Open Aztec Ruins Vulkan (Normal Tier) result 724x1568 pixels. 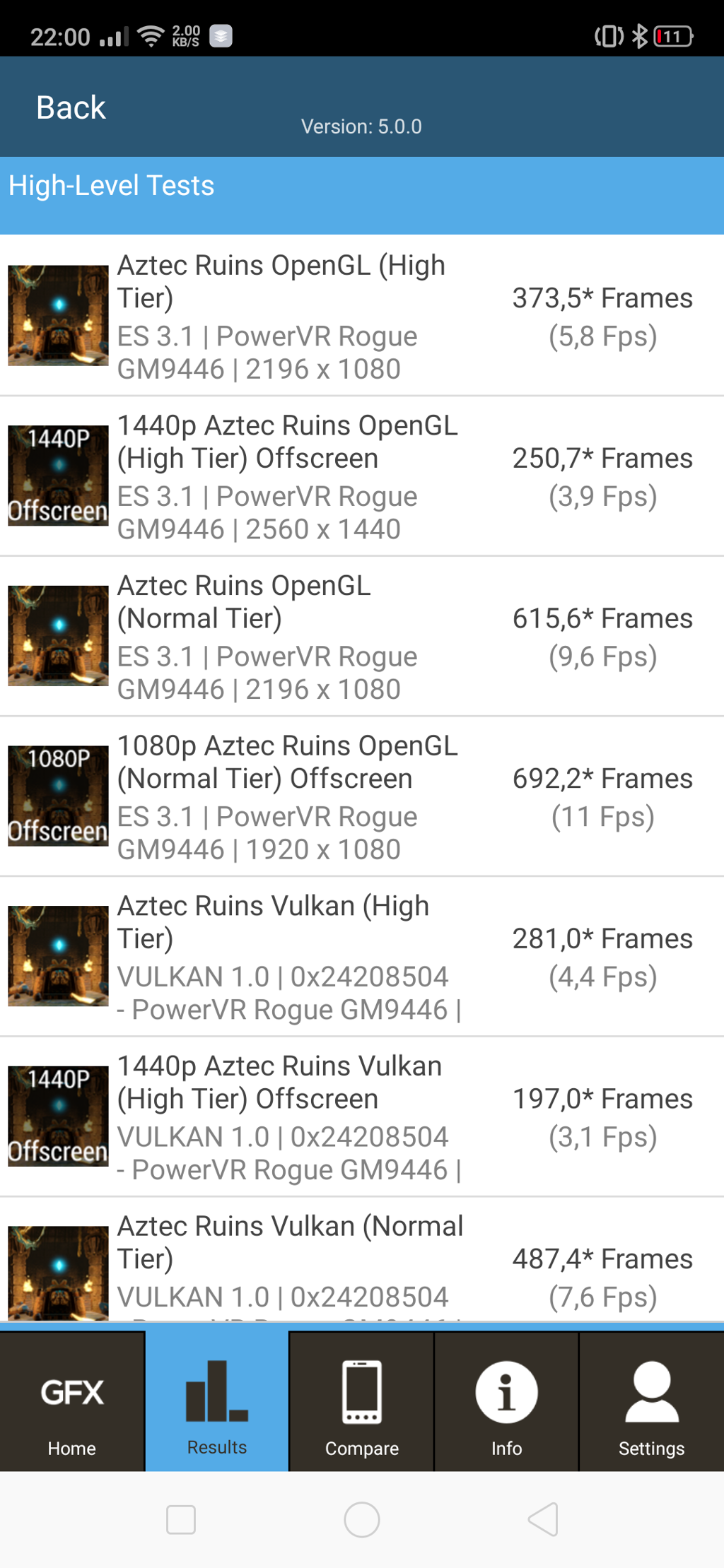[x=362, y=1260]
